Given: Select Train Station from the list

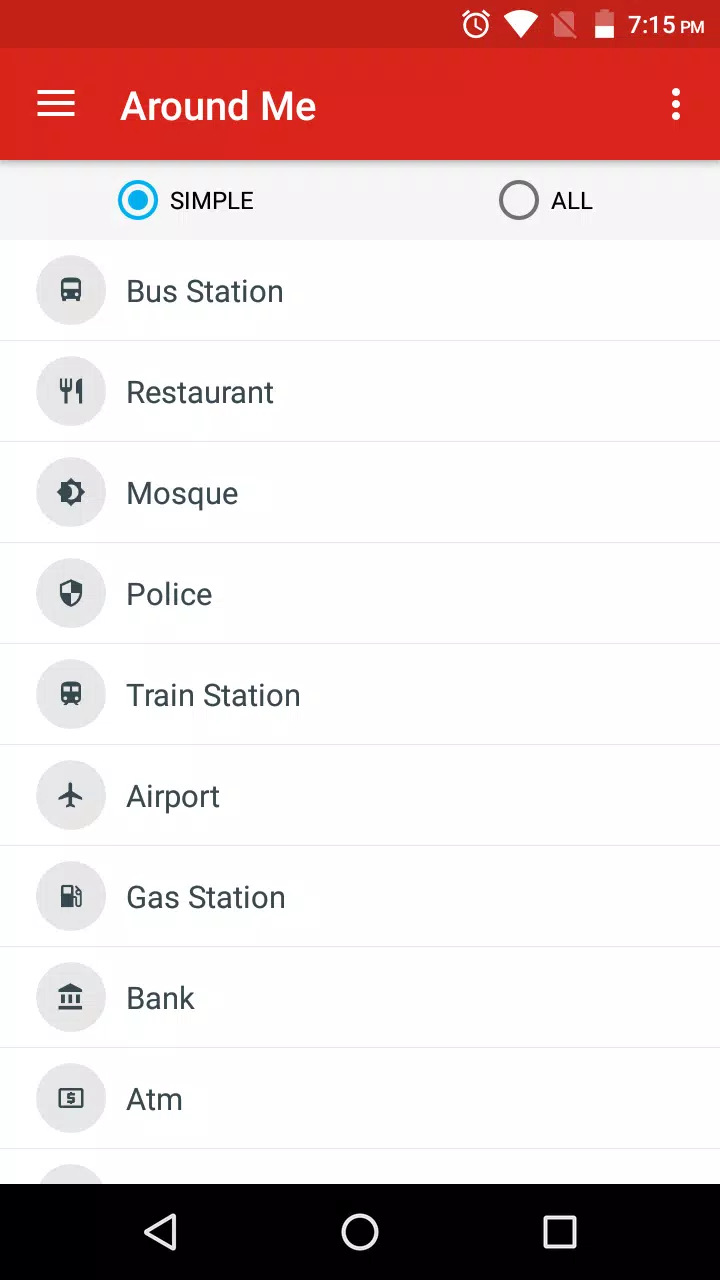Looking at the screenshot, I should pos(360,695).
